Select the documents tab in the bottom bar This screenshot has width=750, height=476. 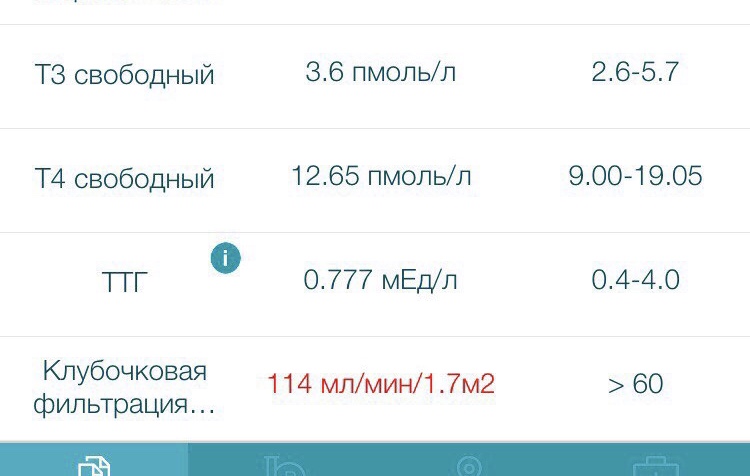[94, 465]
